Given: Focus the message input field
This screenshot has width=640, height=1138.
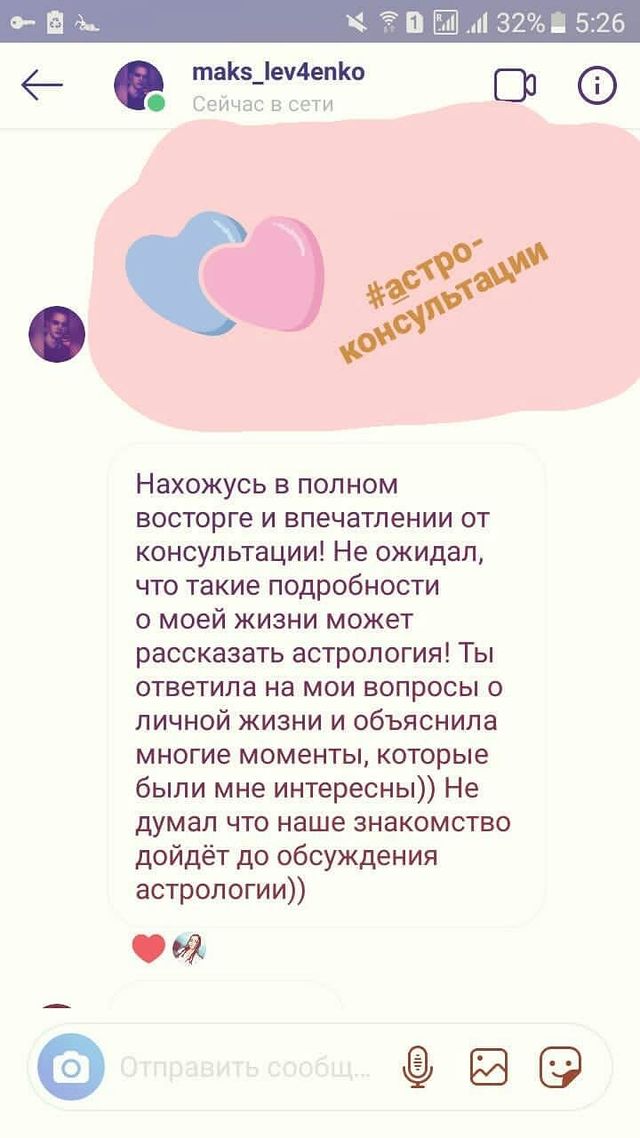Looking at the screenshot, I should (x=245, y=1069).
